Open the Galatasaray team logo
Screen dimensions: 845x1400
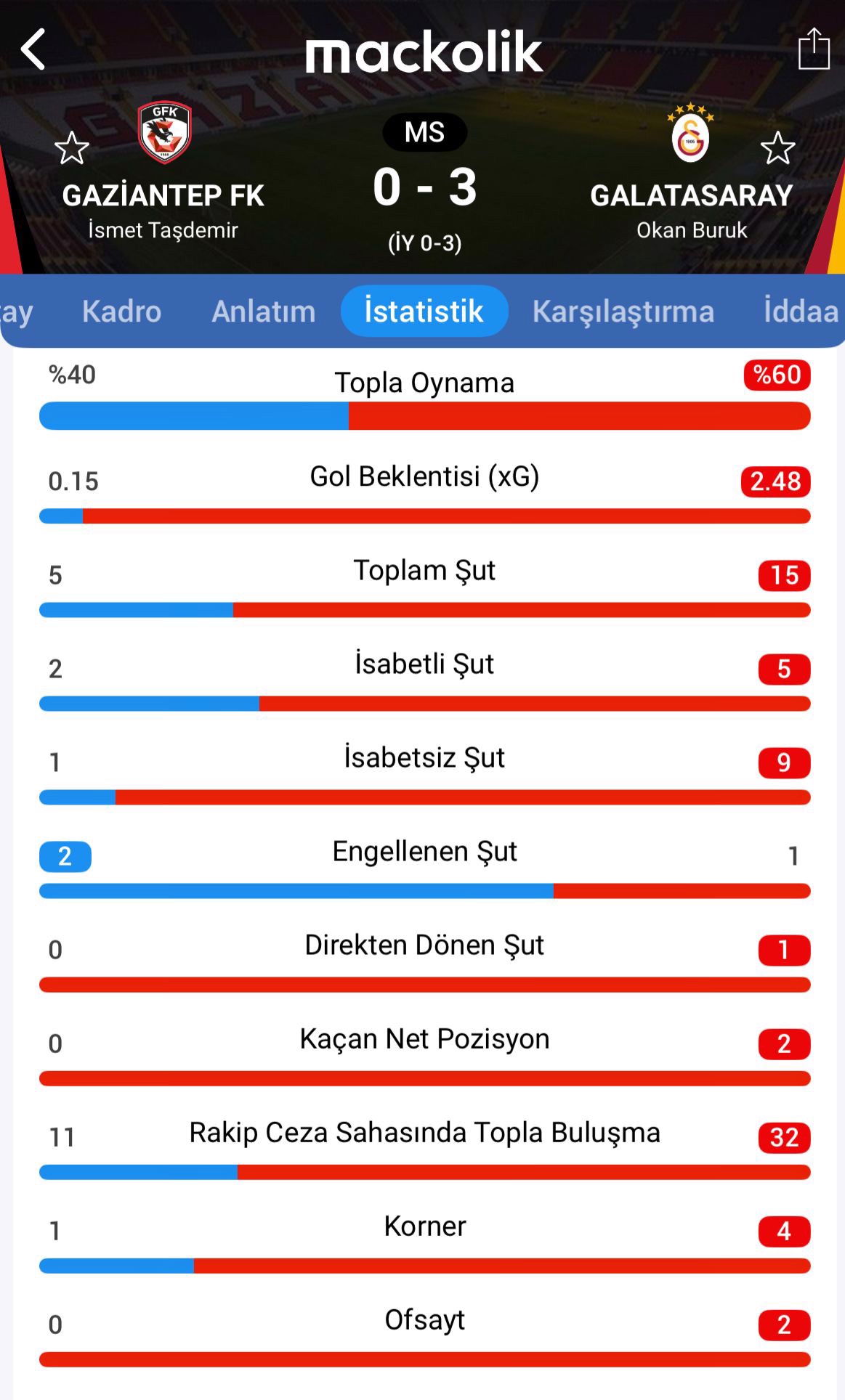point(690,133)
